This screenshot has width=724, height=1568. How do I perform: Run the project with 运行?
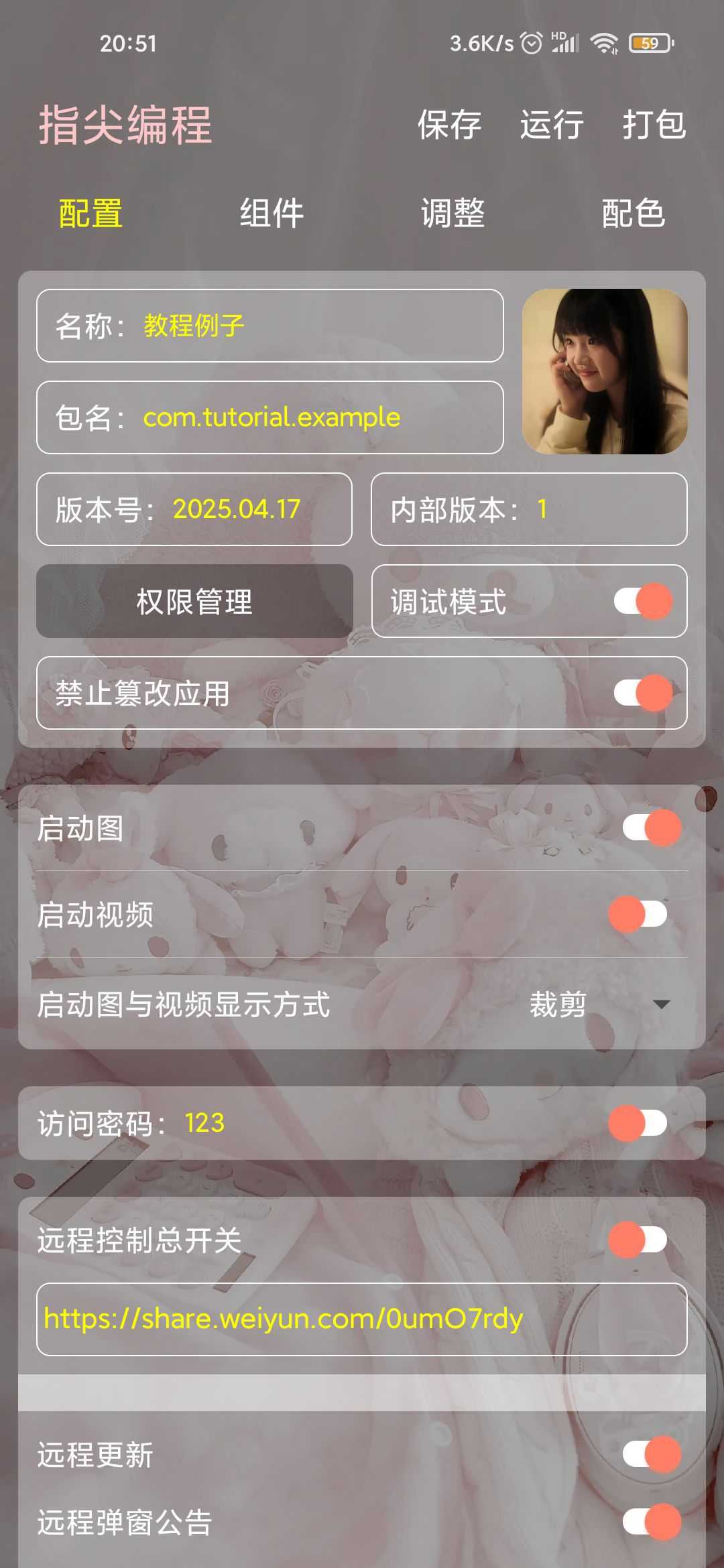551,125
